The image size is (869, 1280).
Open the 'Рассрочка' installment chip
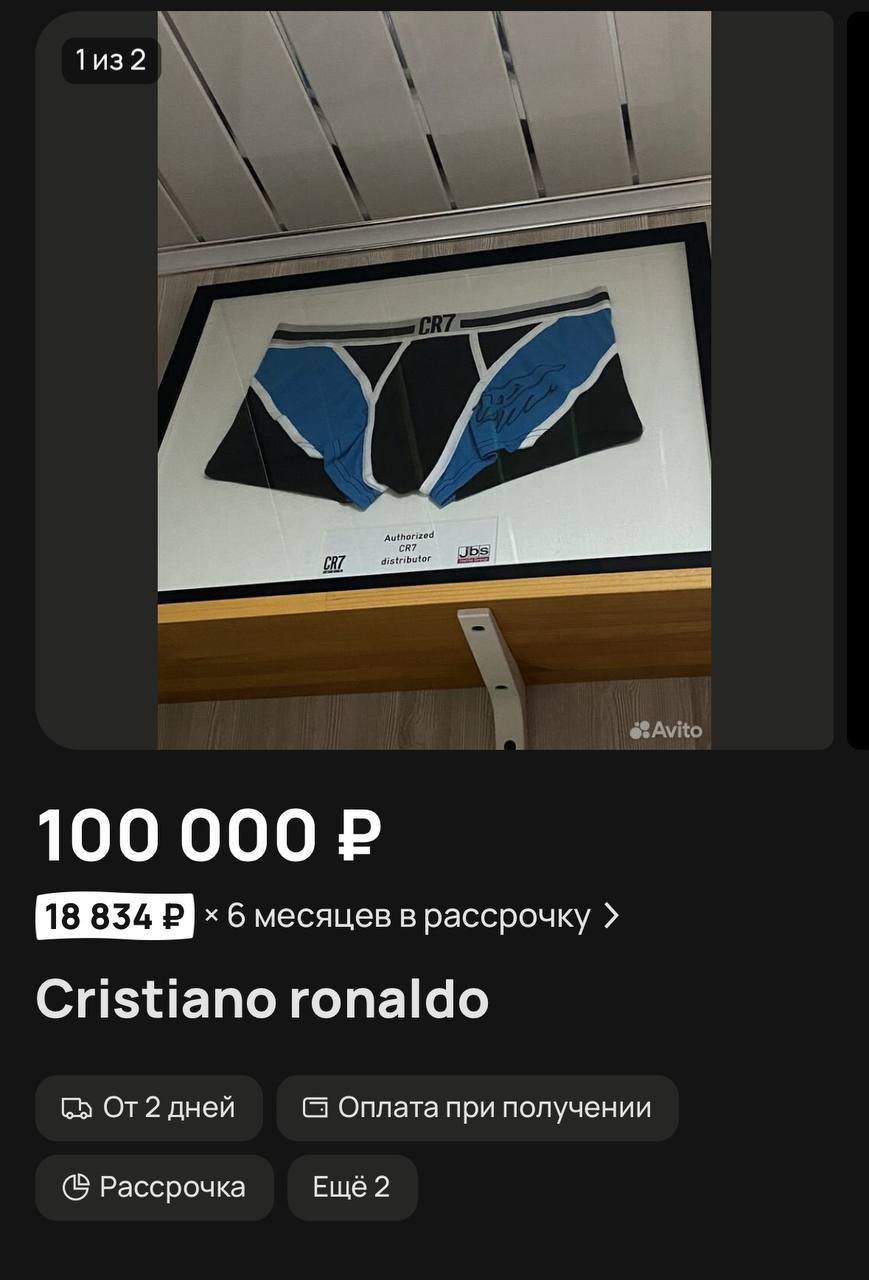[154, 1187]
